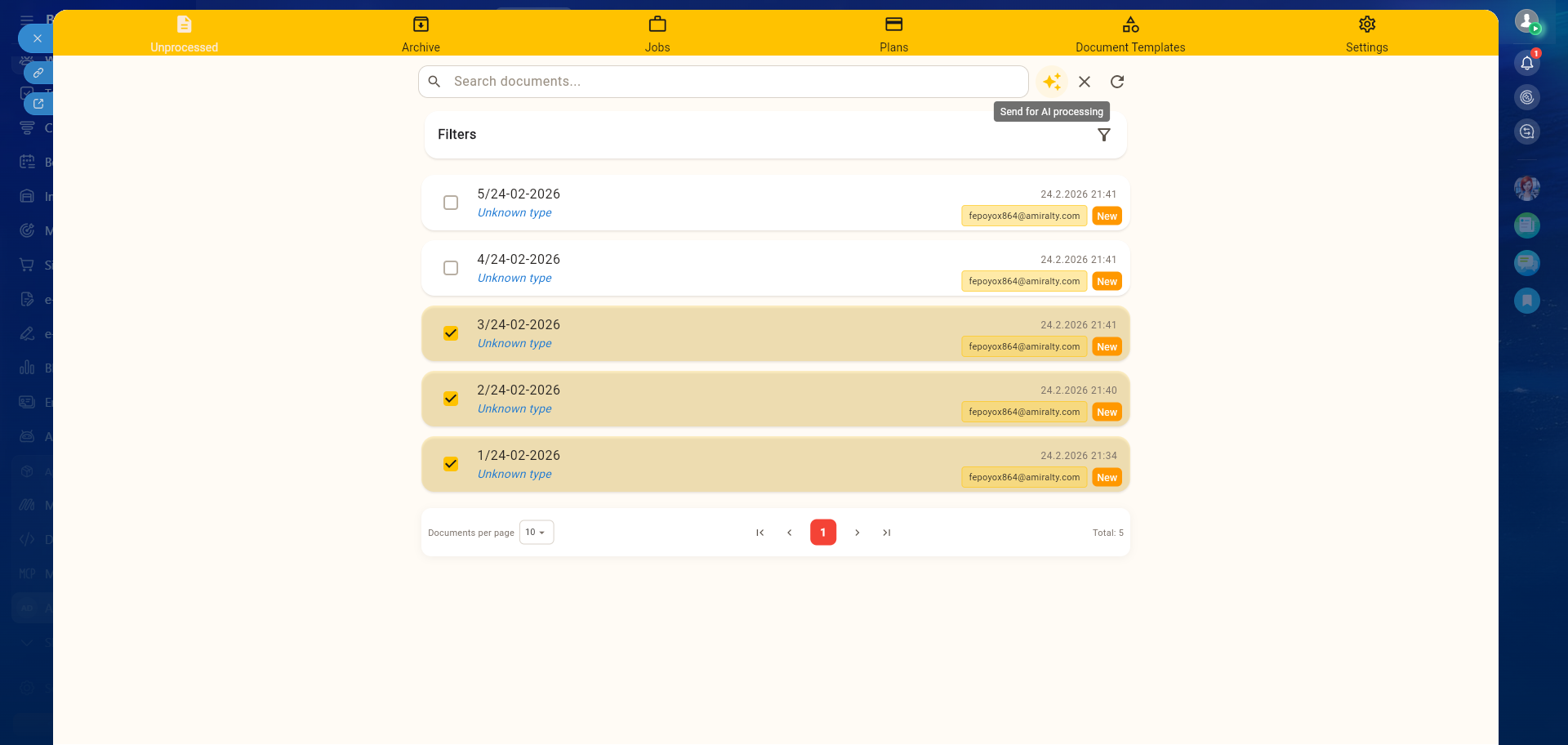Expand the Documents per page dropdown

pyautogui.click(x=537, y=533)
